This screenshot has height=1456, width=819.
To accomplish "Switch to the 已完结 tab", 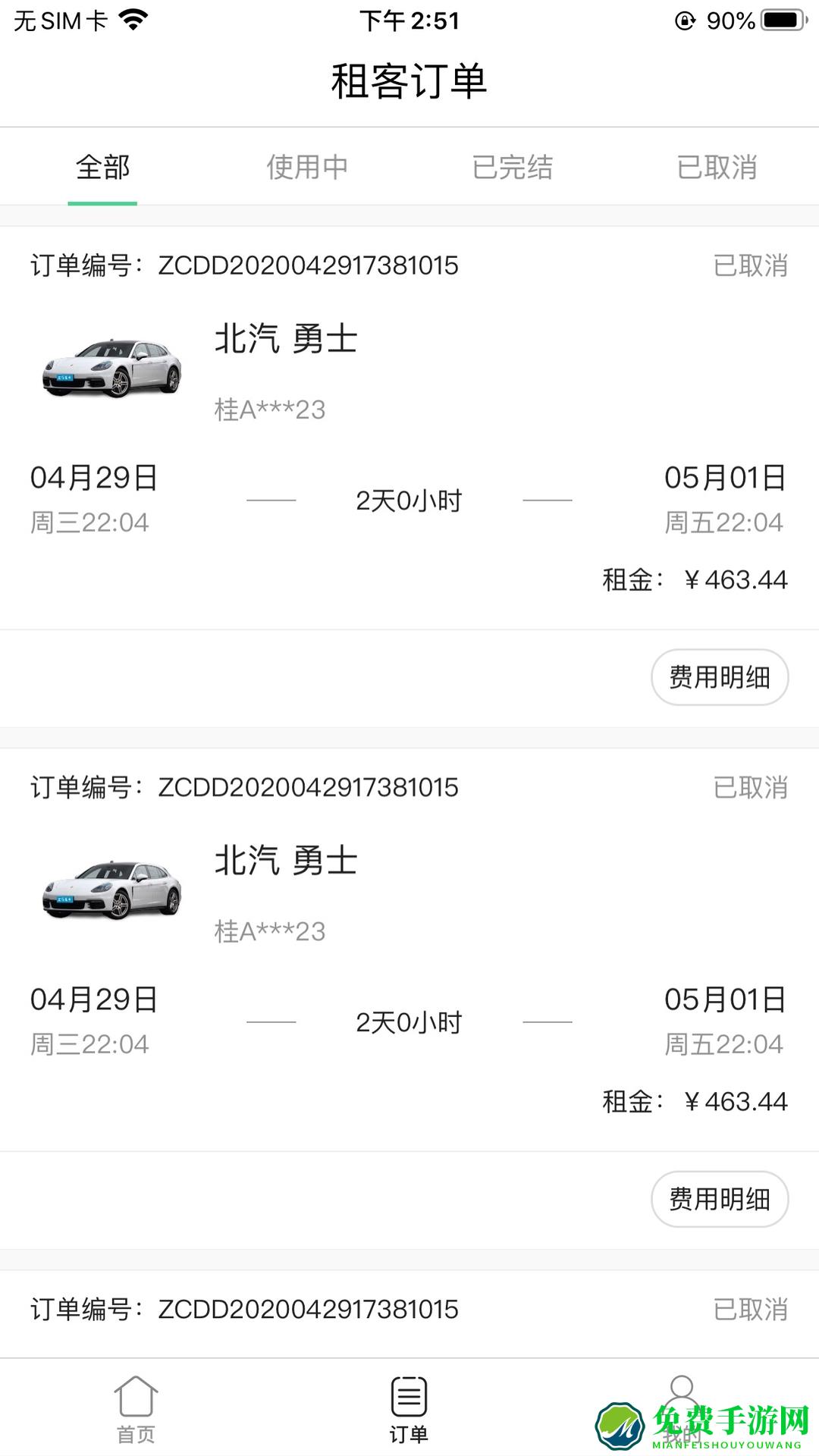I will tap(512, 167).
